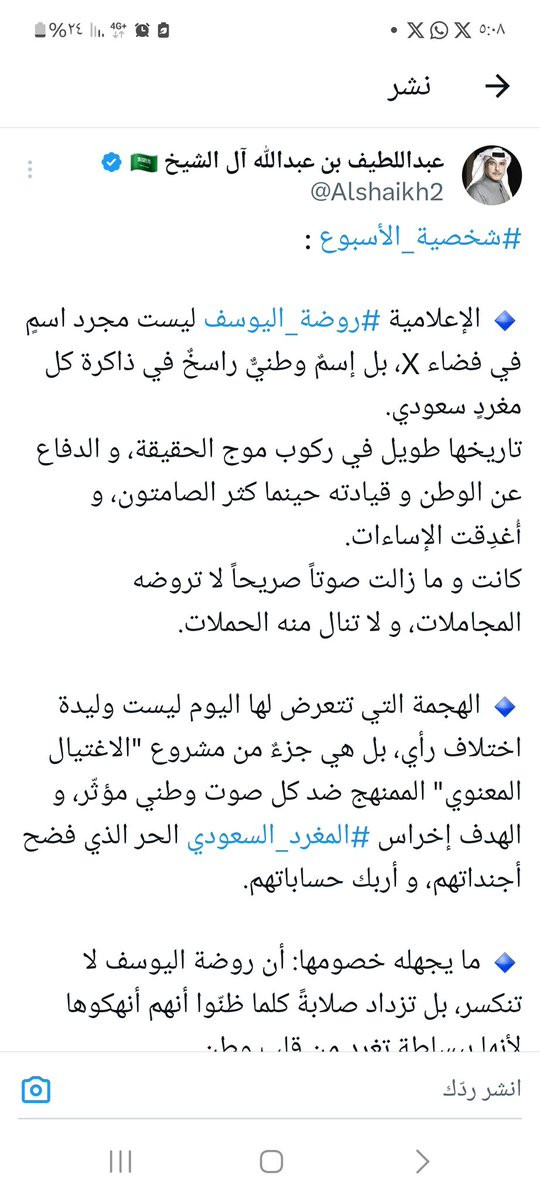Tap the system home button
This screenshot has height=1199, width=540.
[271, 1161]
